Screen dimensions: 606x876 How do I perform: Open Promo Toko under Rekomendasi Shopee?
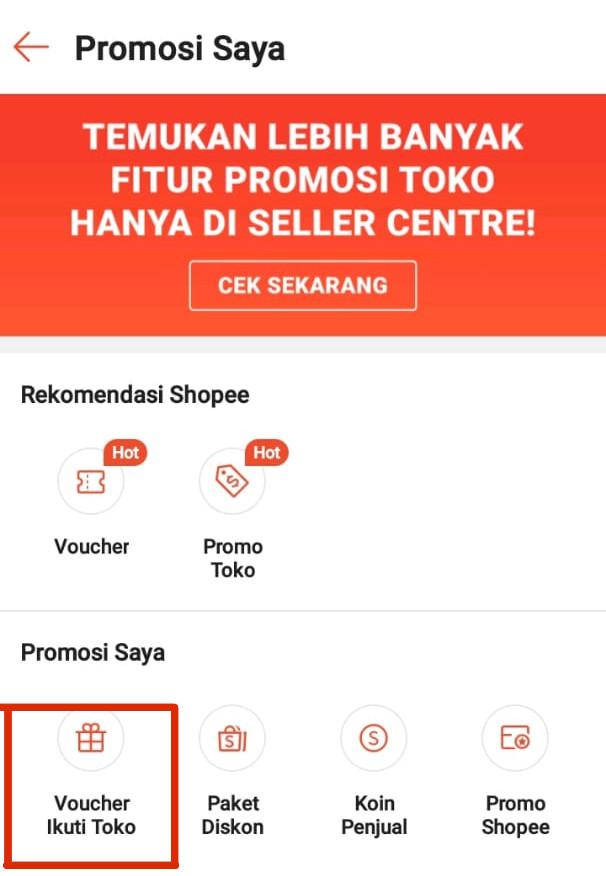tap(233, 483)
